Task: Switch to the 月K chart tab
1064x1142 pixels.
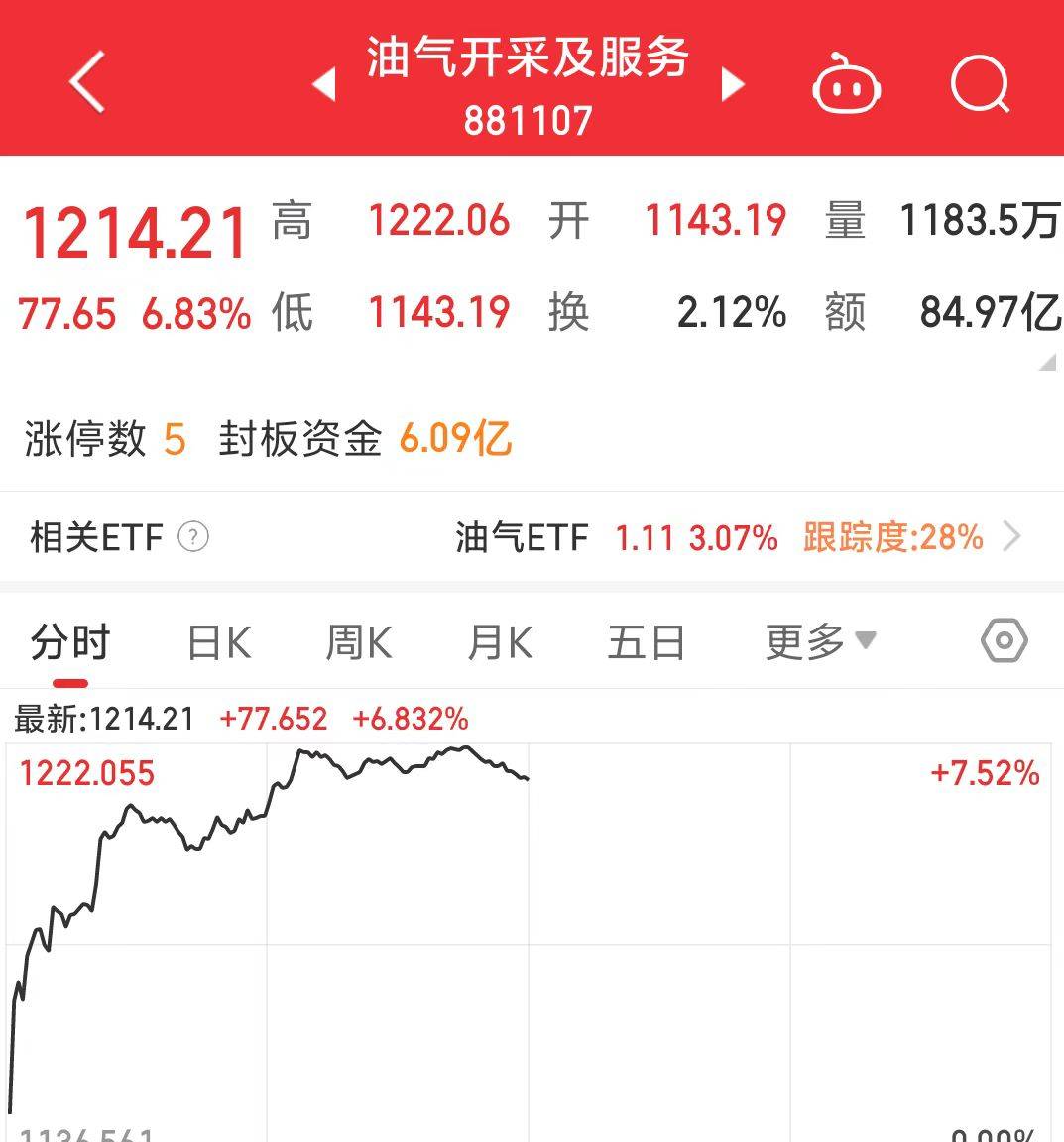Action: [x=500, y=642]
